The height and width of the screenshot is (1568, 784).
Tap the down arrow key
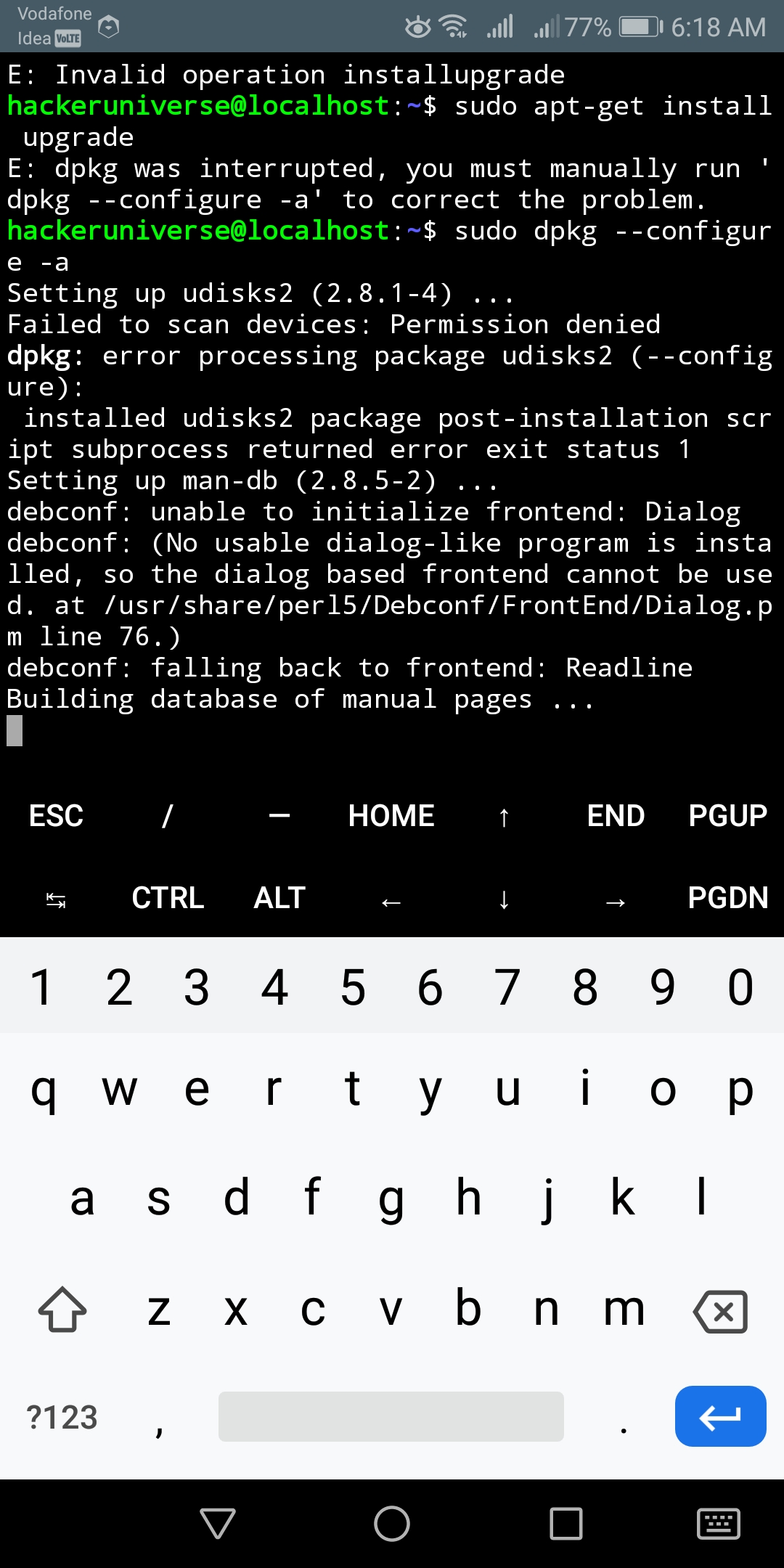(x=504, y=898)
